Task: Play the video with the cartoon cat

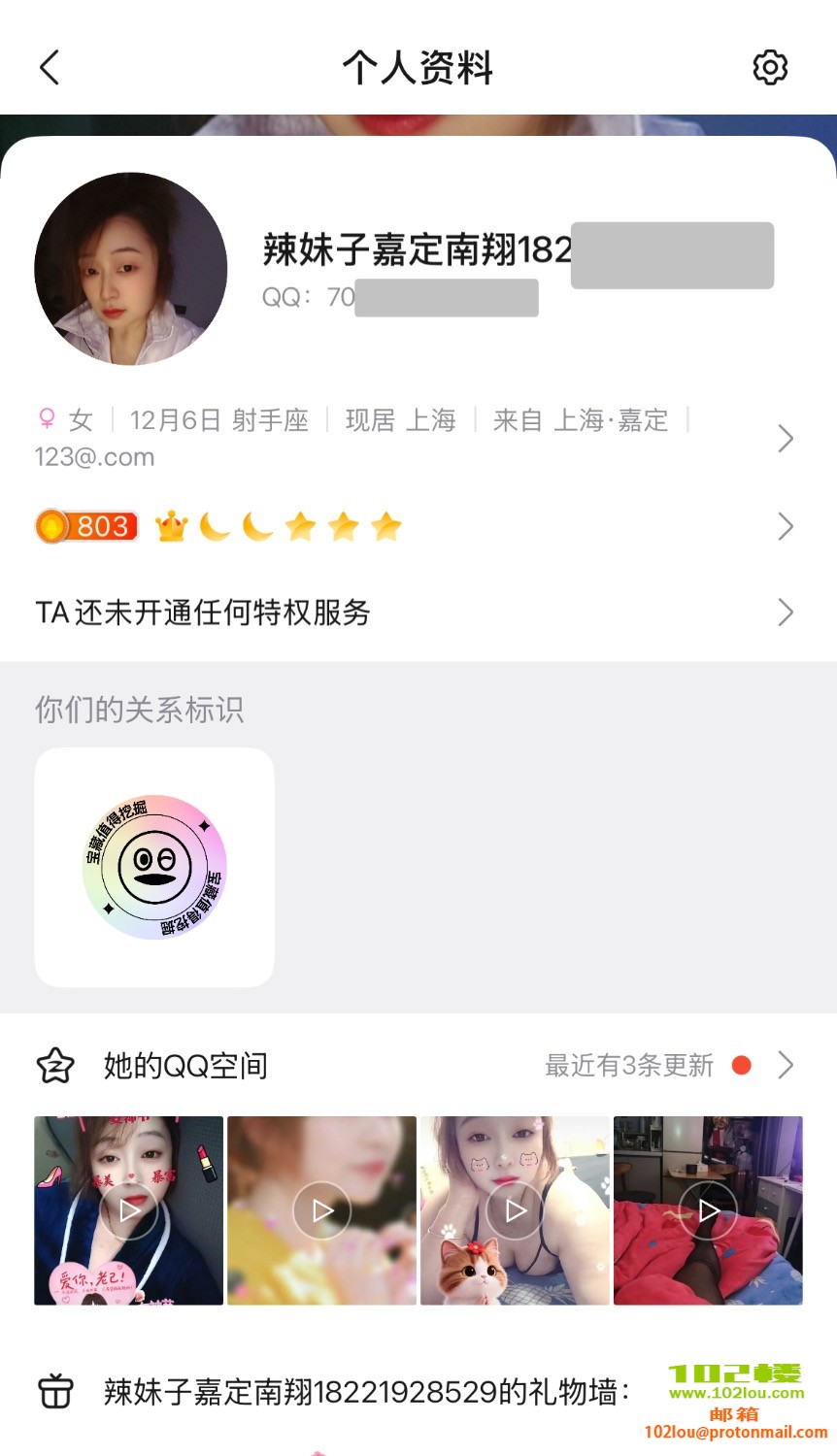Action: click(x=515, y=1210)
